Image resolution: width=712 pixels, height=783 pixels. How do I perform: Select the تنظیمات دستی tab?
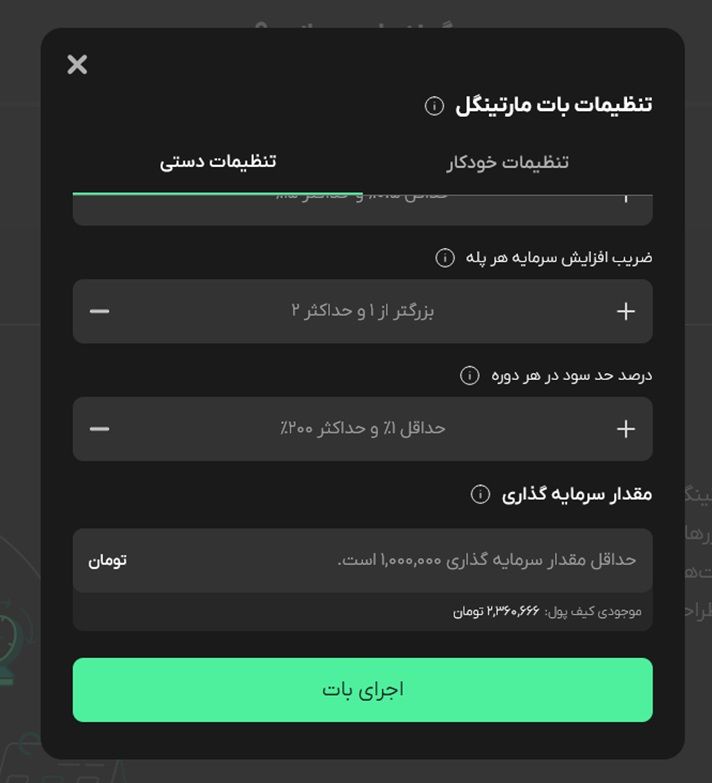point(218,162)
